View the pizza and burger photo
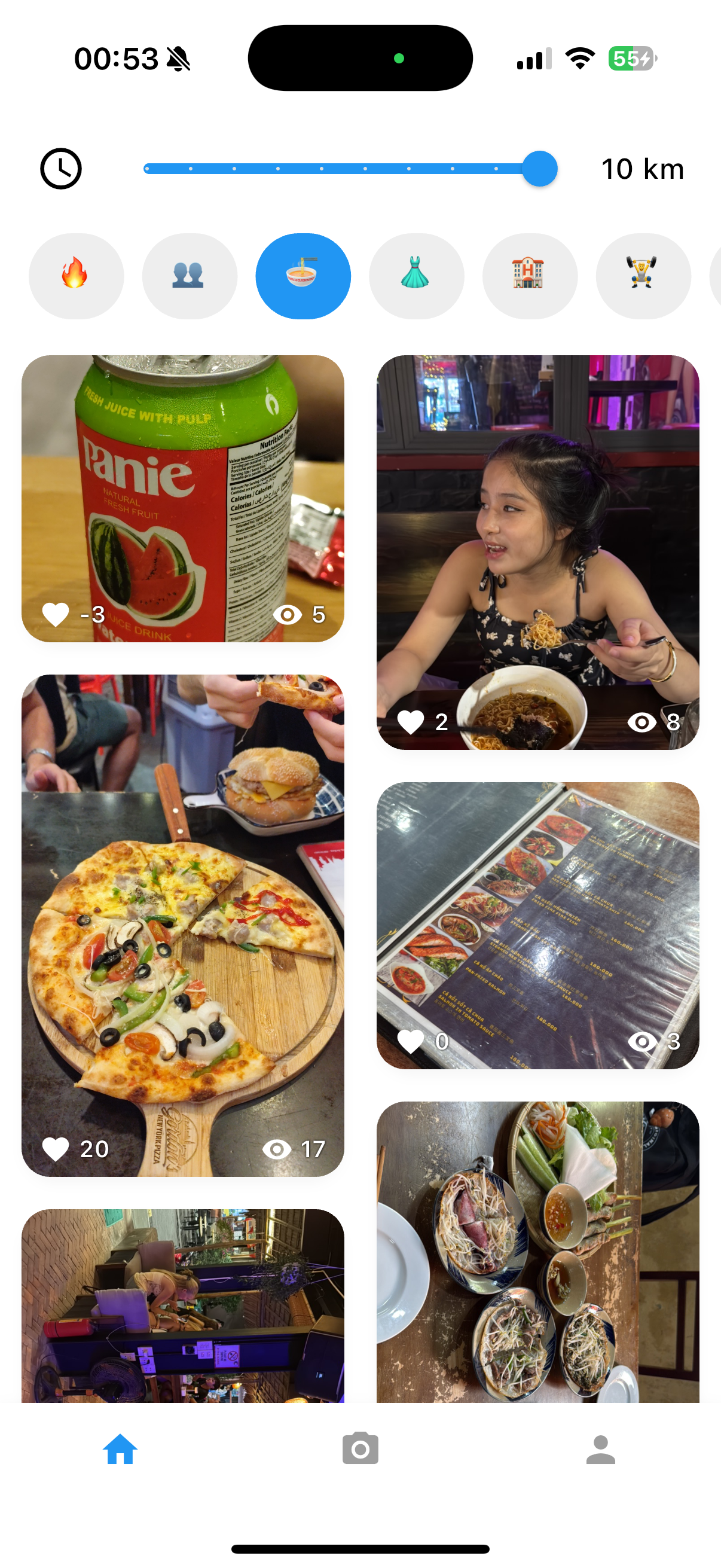Image resolution: width=721 pixels, height=1568 pixels. tap(182, 913)
